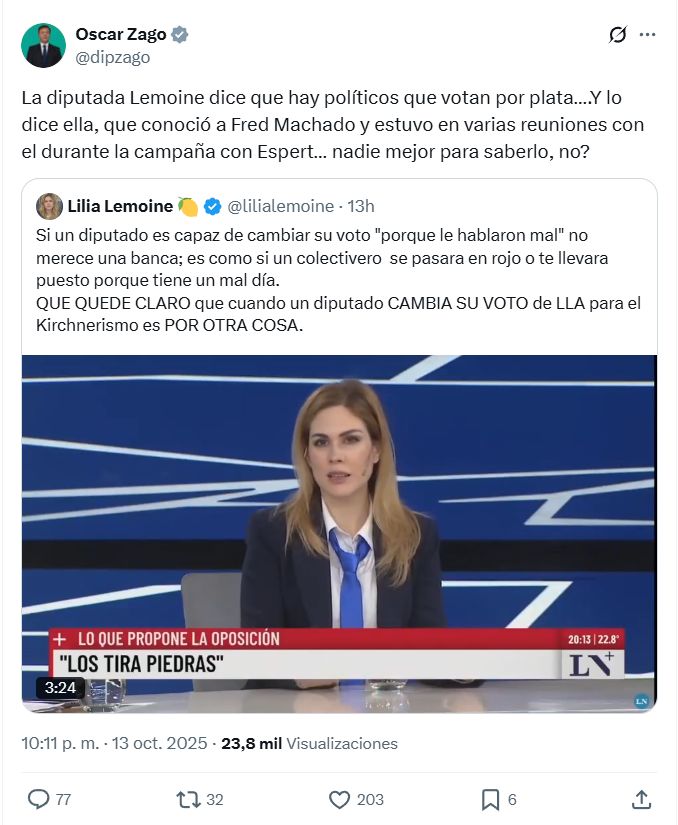Open the post's overflow menu

(x=648, y=35)
